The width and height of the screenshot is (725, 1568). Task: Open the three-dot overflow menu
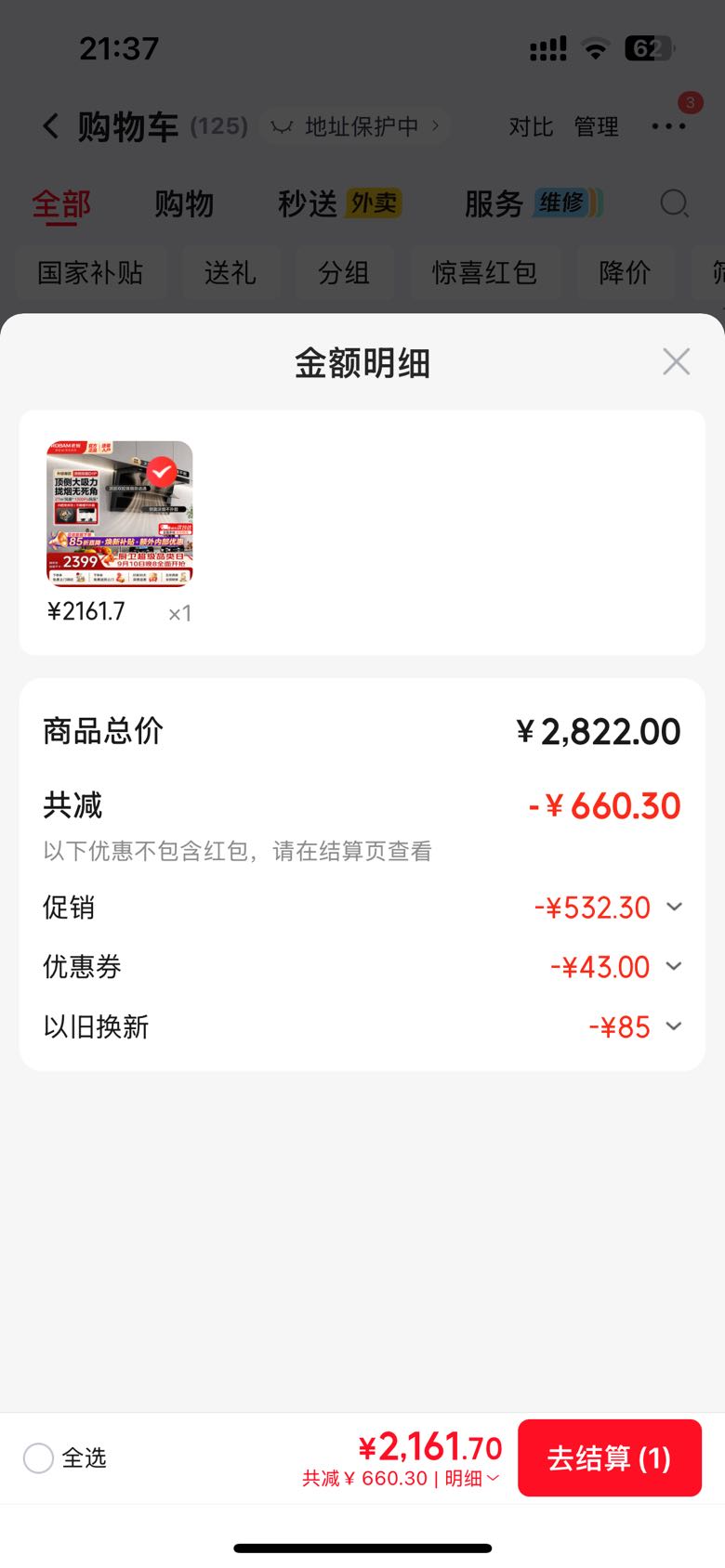pos(668,126)
